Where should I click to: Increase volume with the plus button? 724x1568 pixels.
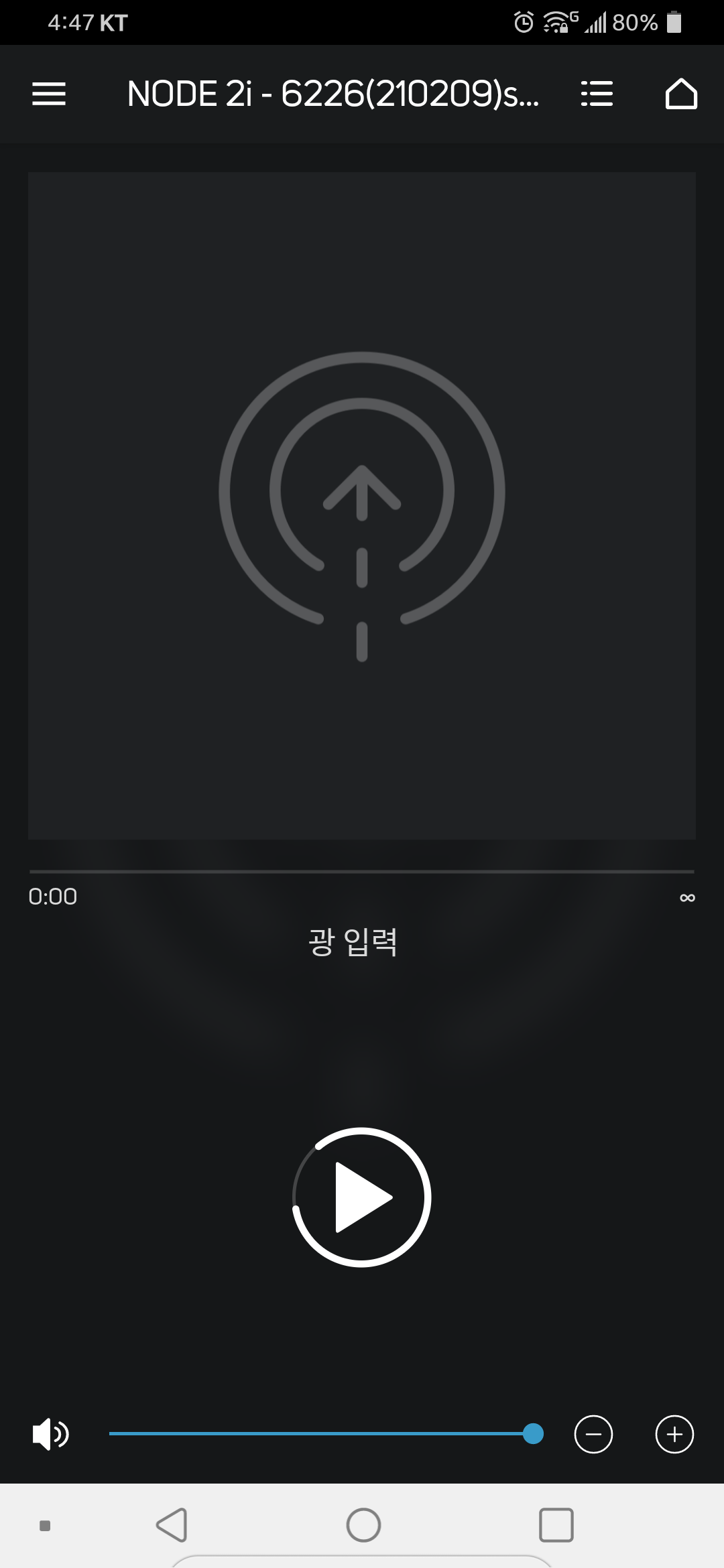[674, 1434]
